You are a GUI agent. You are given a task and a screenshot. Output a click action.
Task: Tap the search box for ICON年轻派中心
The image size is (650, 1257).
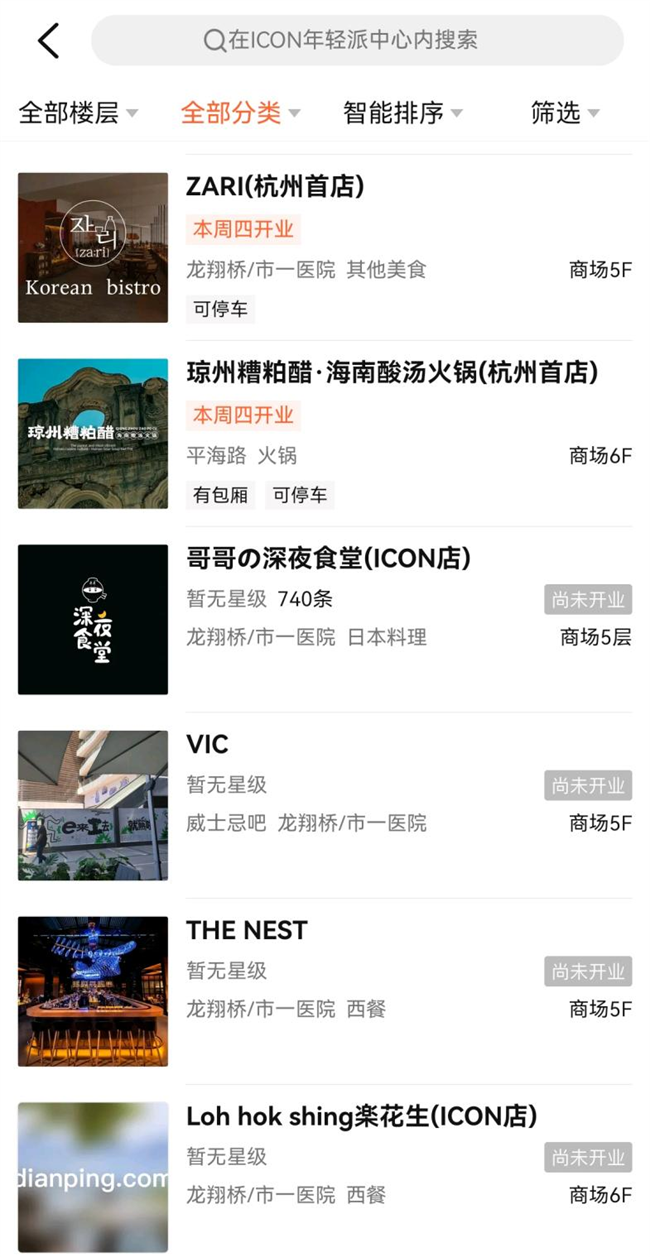coord(357,40)
